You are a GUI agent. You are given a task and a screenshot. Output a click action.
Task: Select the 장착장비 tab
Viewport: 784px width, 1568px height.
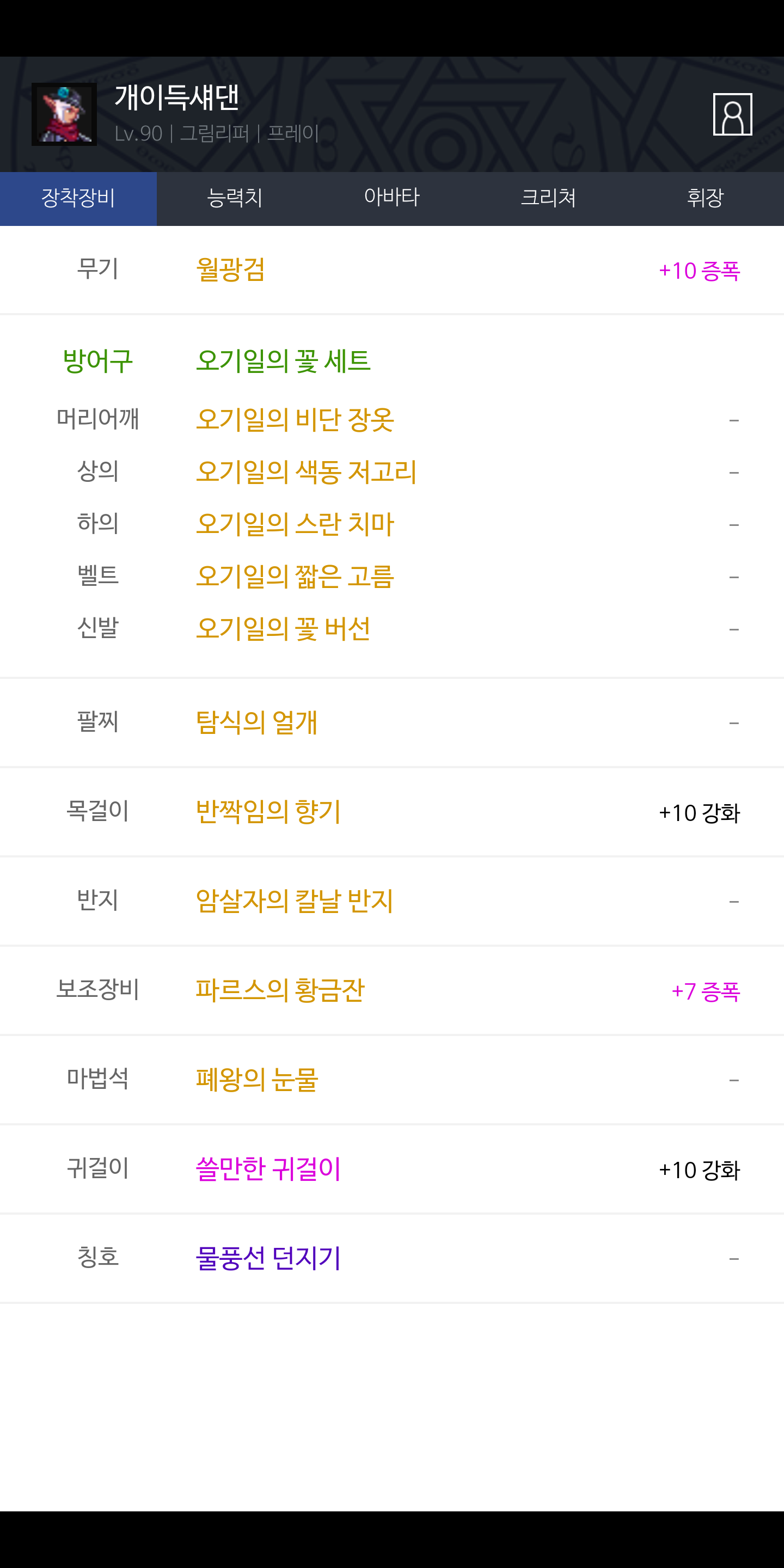coord(78,198)
